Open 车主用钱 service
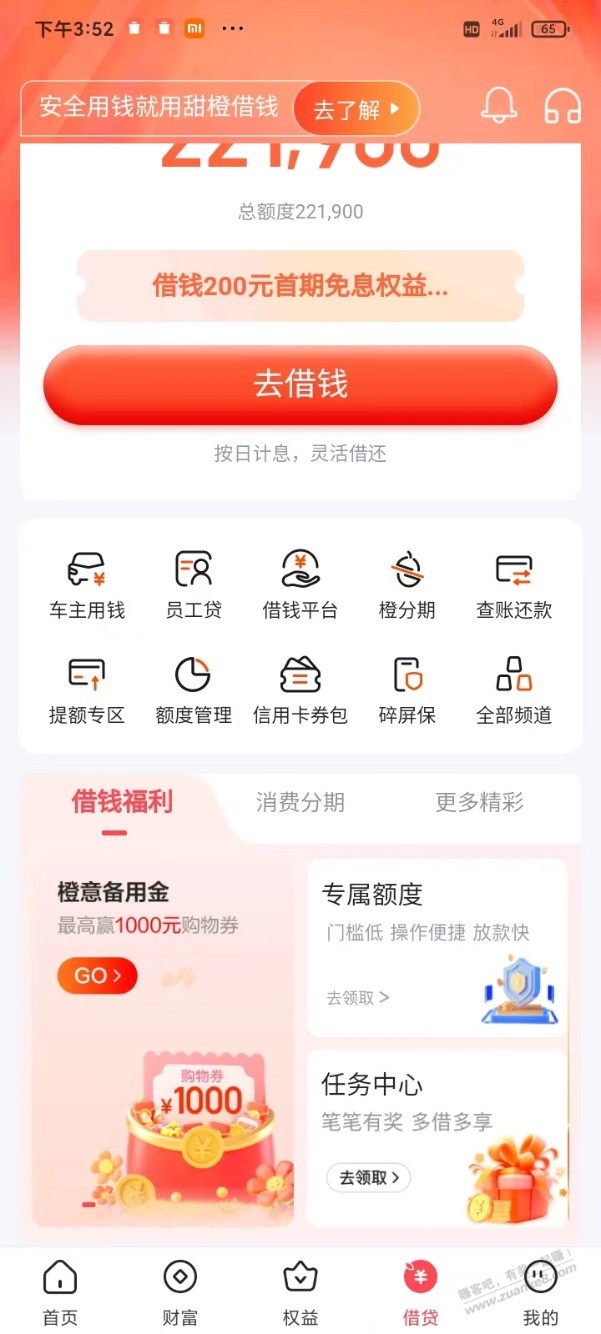This screenshot has height=1334, width=601. click(87, 585)
